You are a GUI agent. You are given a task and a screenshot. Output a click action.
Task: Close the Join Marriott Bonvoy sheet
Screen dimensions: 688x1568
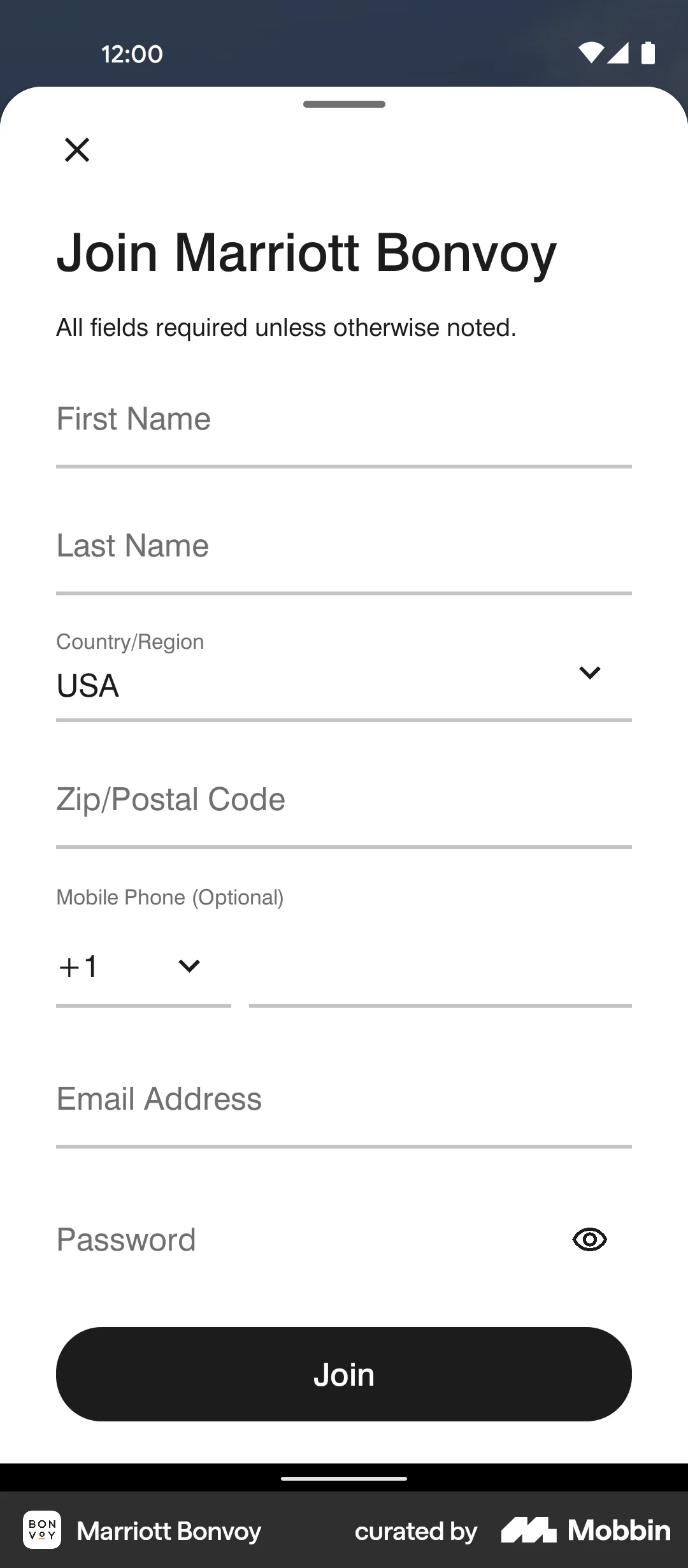[77, 150]
